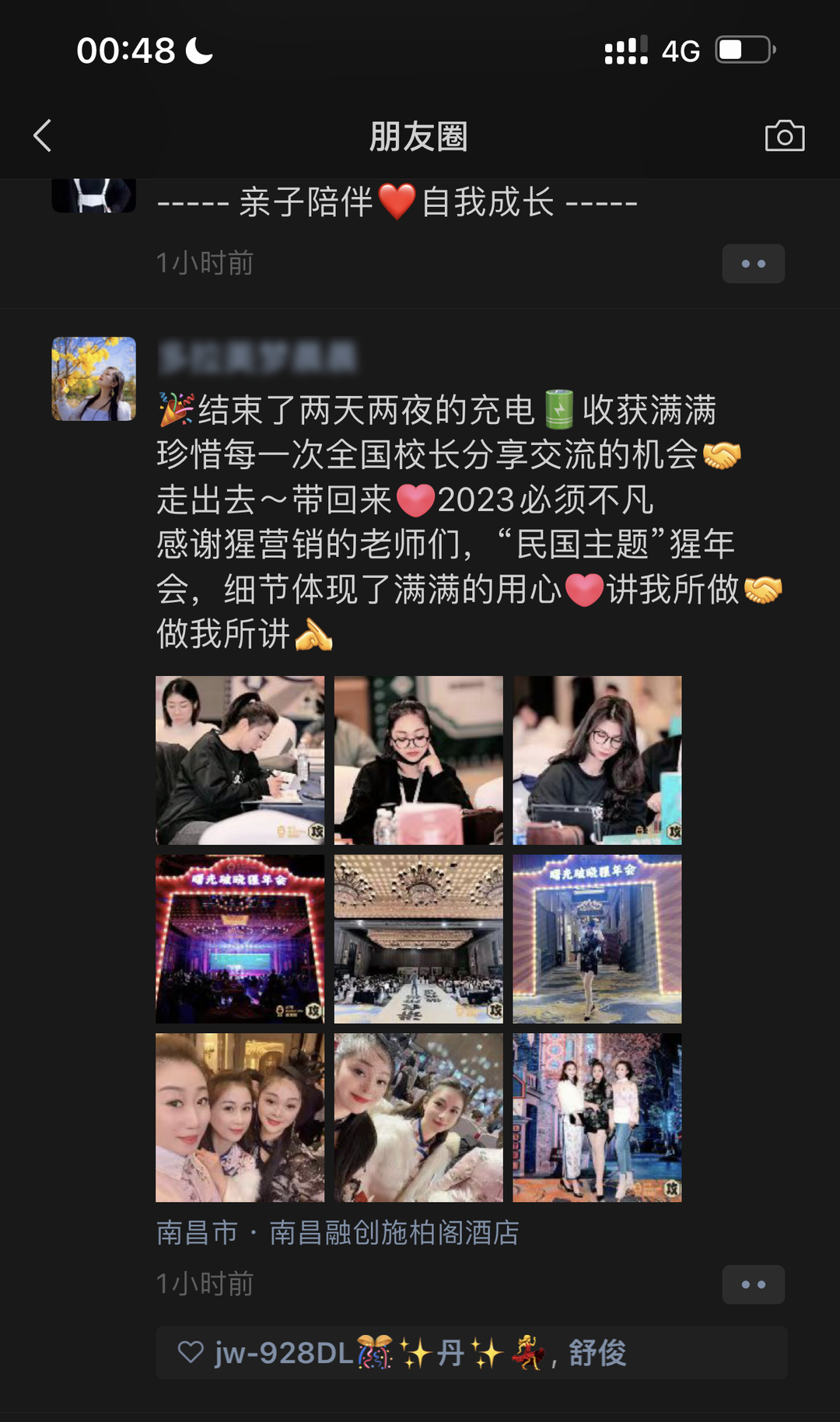Image resolution: width=840 pixels, height=1422 pixels.
Task: Open the photo of woman walking under light arch
Action: click(x=597, y=939)
